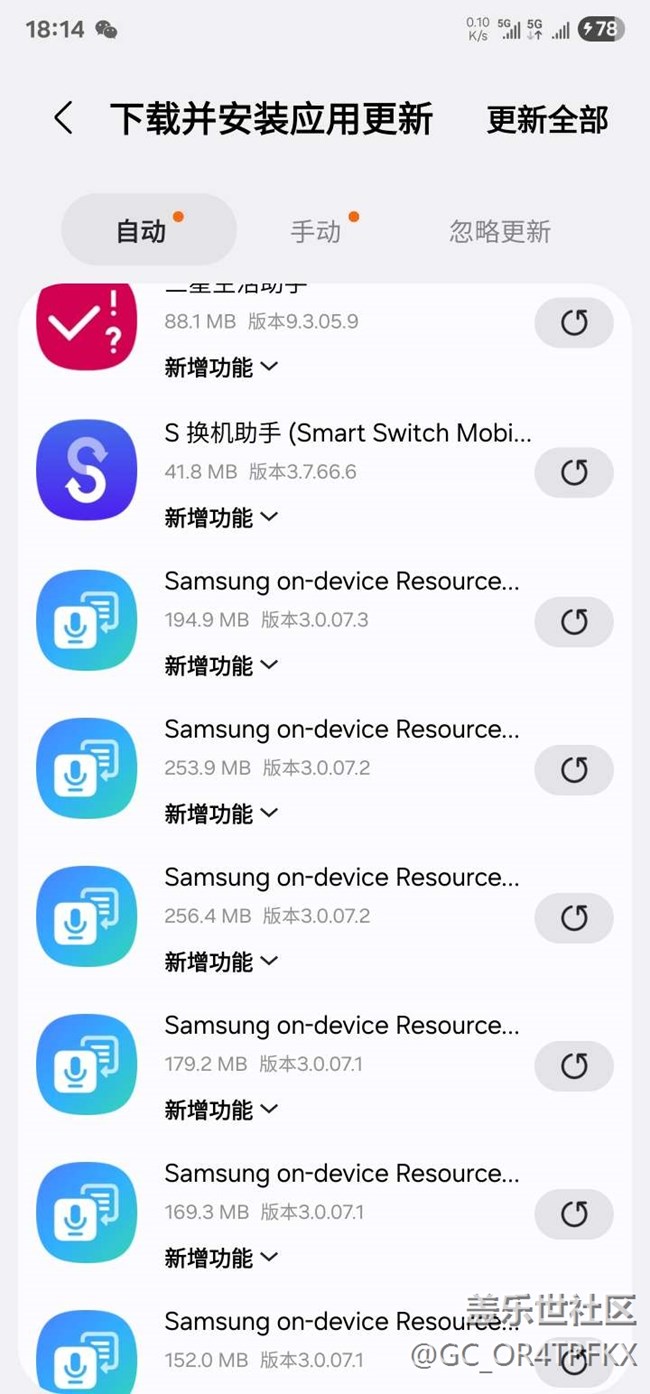Select the 自动 tab

point(142,232)
